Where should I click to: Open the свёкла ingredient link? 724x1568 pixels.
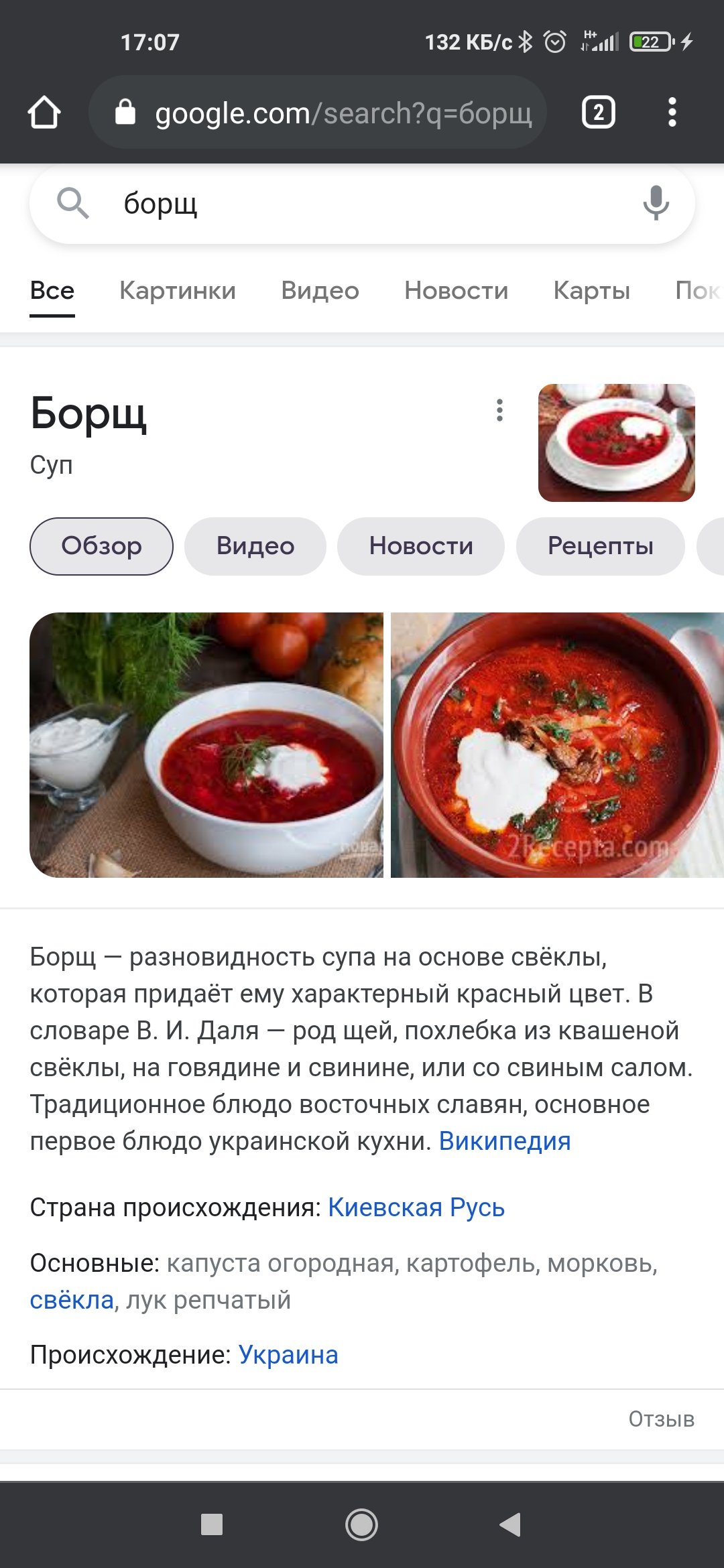72,1300
